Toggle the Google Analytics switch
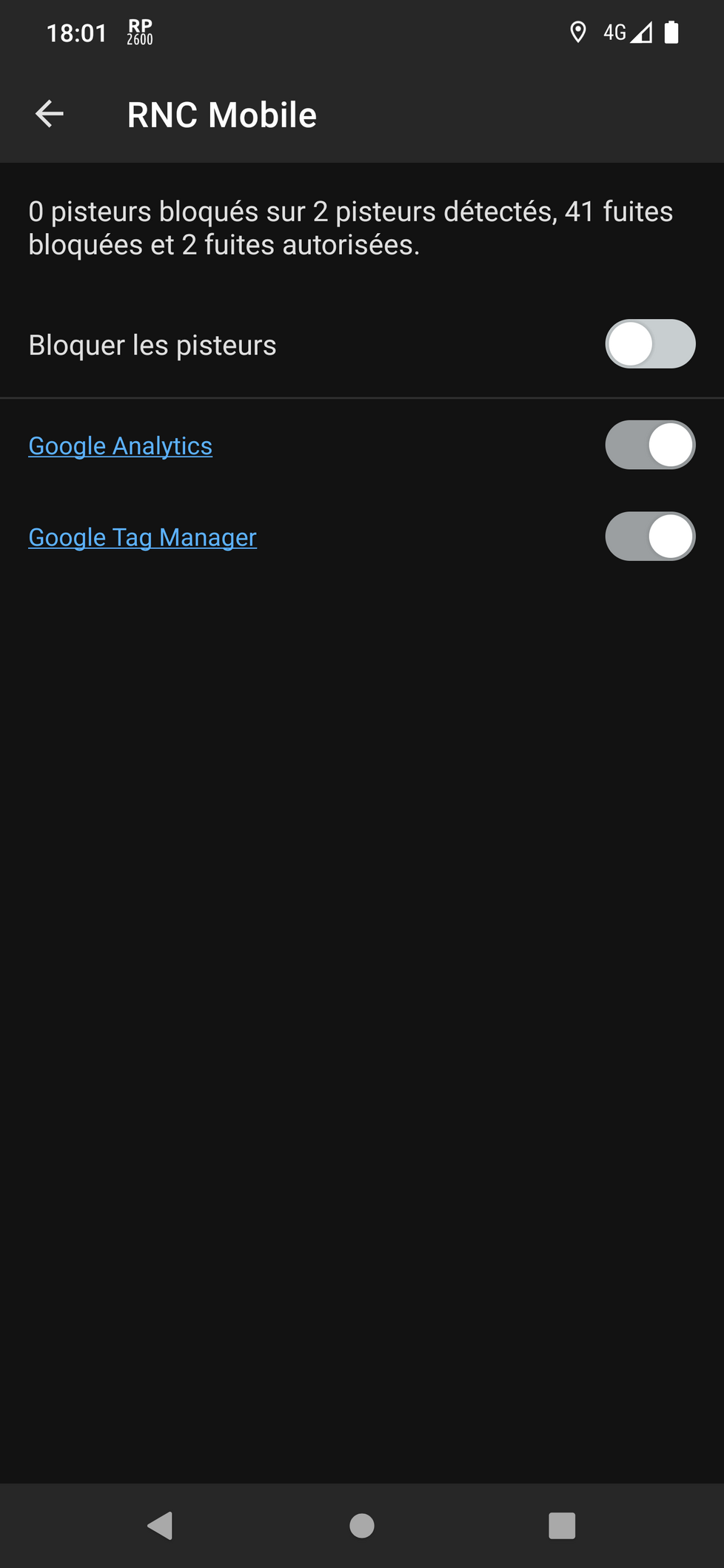Viewport: 724px width, 1568px height. pos(649,445)
